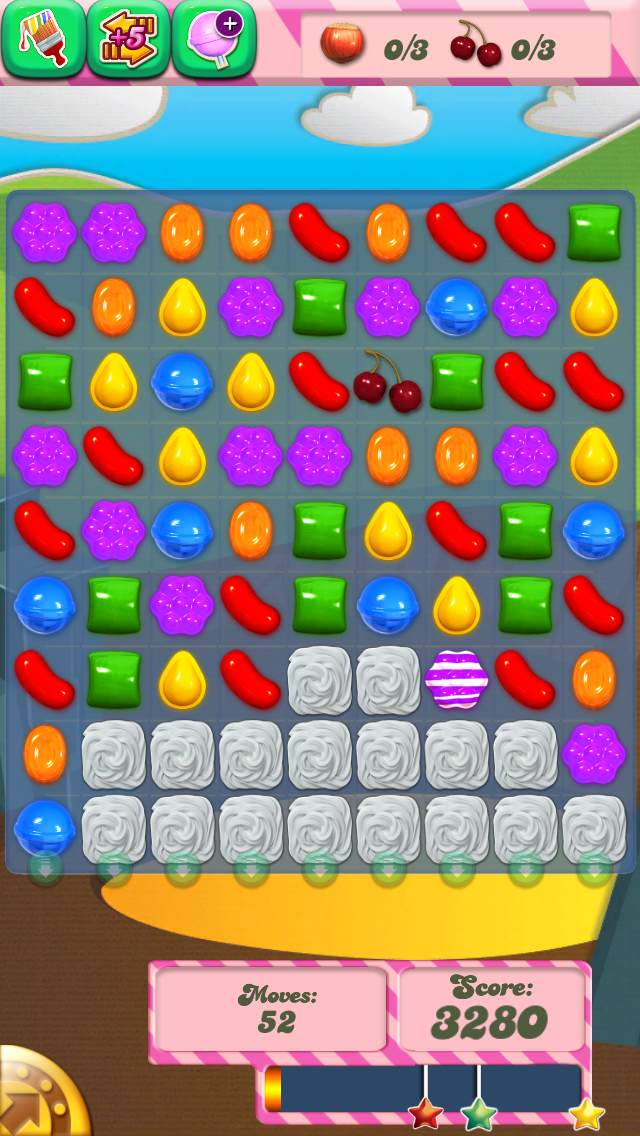The image size is (640, 1136).
Task: Activate the striped paintbrush booster
Action: coord(42,38)
